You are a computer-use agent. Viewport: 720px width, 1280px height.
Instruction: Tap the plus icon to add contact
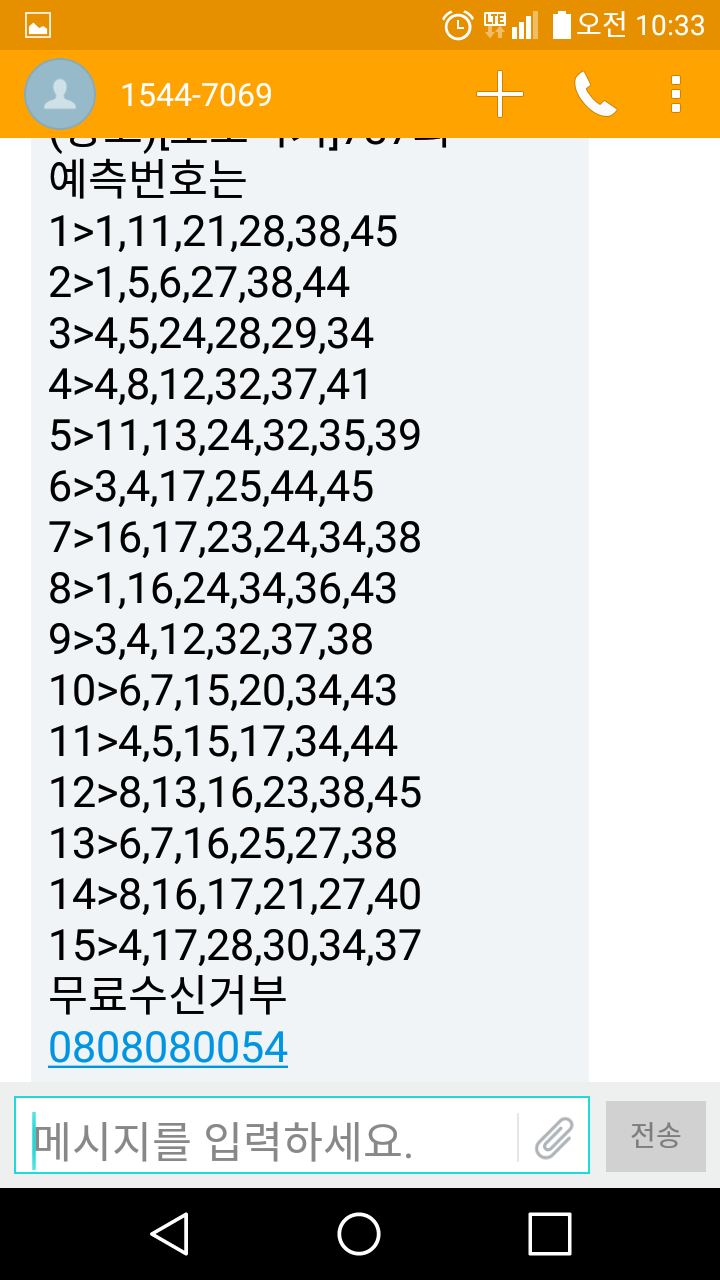500,95
